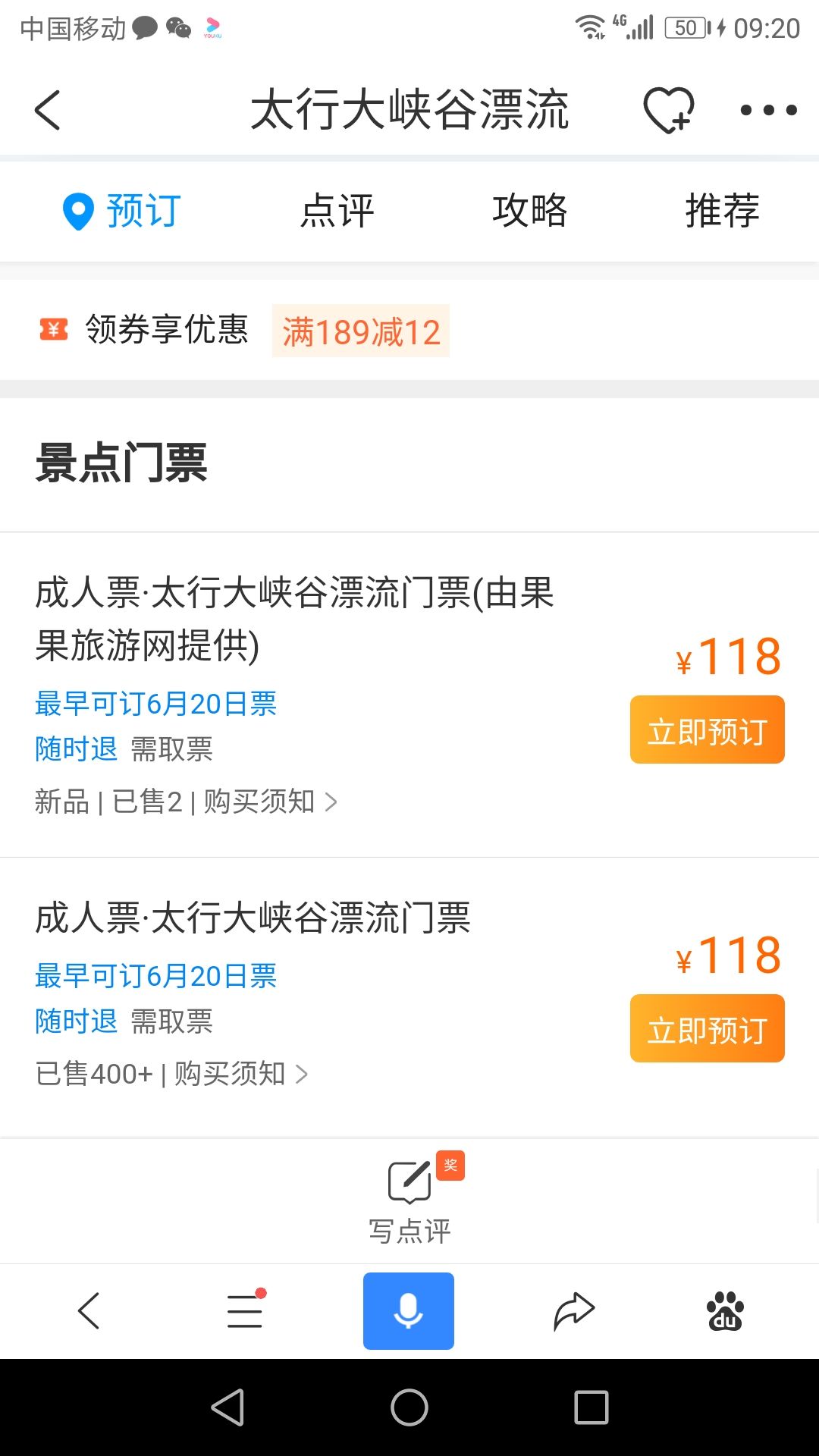Open the bottom toolbar menu icon
The image size is (819, 1456).
(x=246, y=1310)
